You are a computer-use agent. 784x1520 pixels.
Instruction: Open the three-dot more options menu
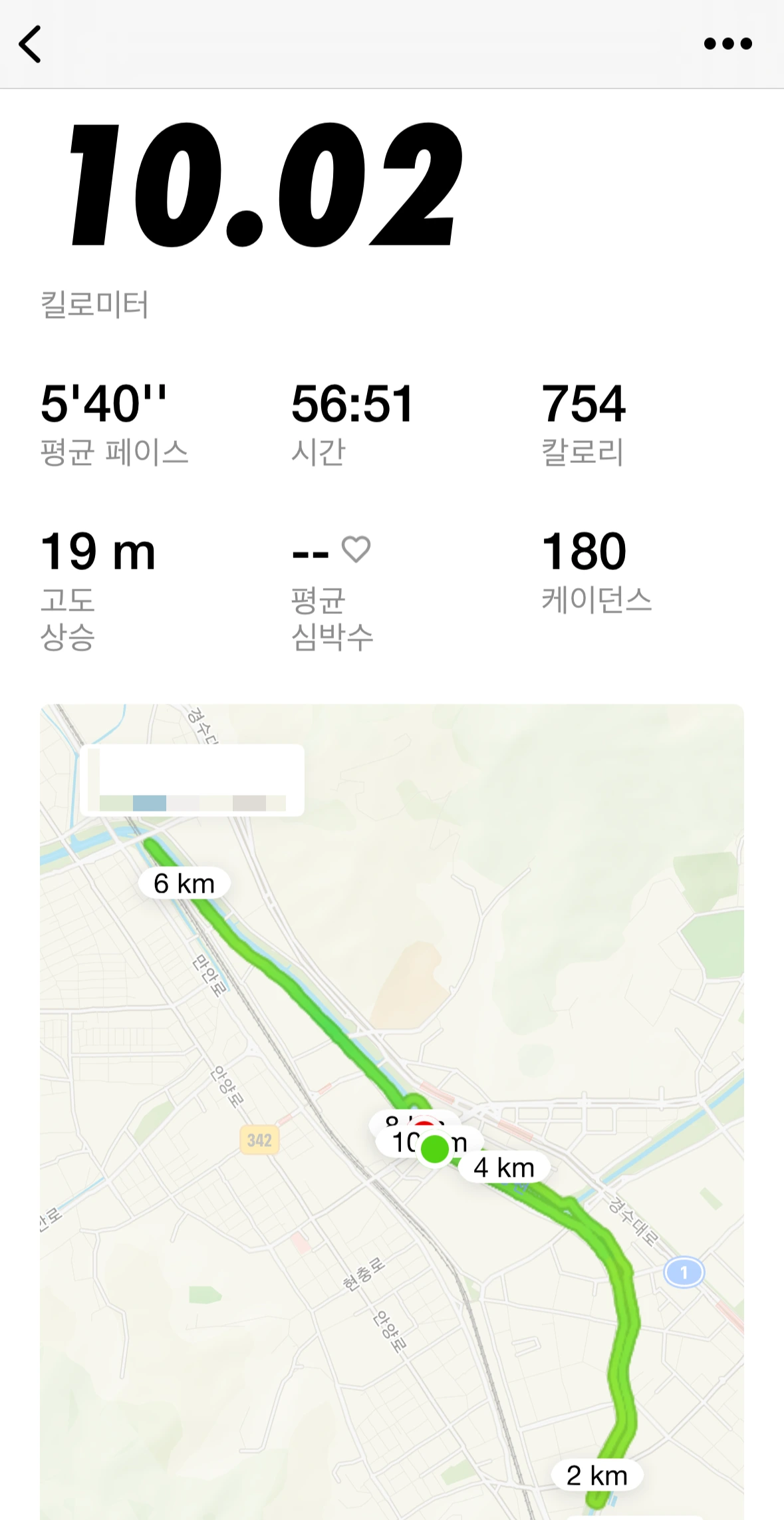[x=728, y=44]
